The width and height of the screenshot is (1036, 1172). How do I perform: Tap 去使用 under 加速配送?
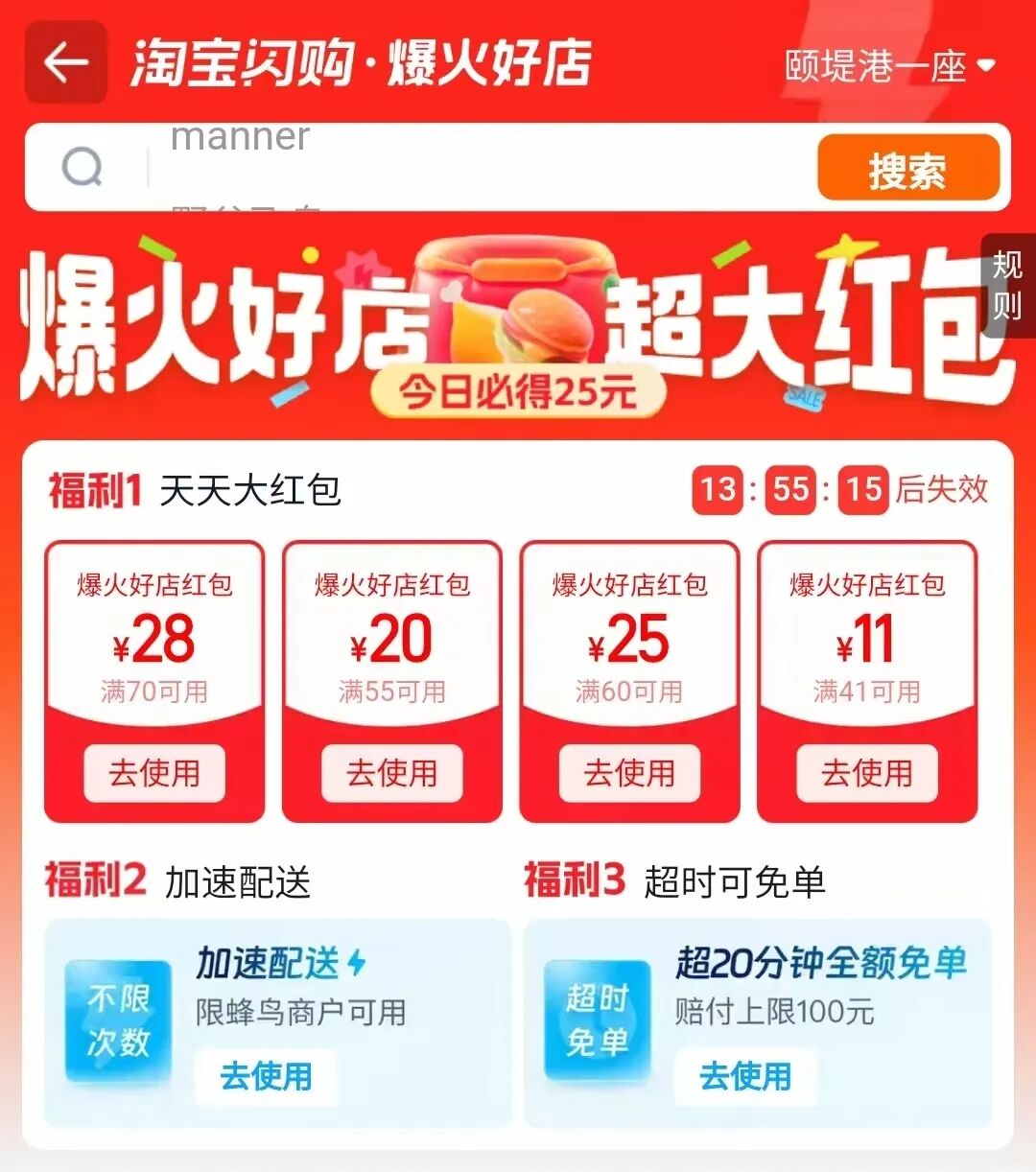pyautogui.click(x=267, y=1076)
